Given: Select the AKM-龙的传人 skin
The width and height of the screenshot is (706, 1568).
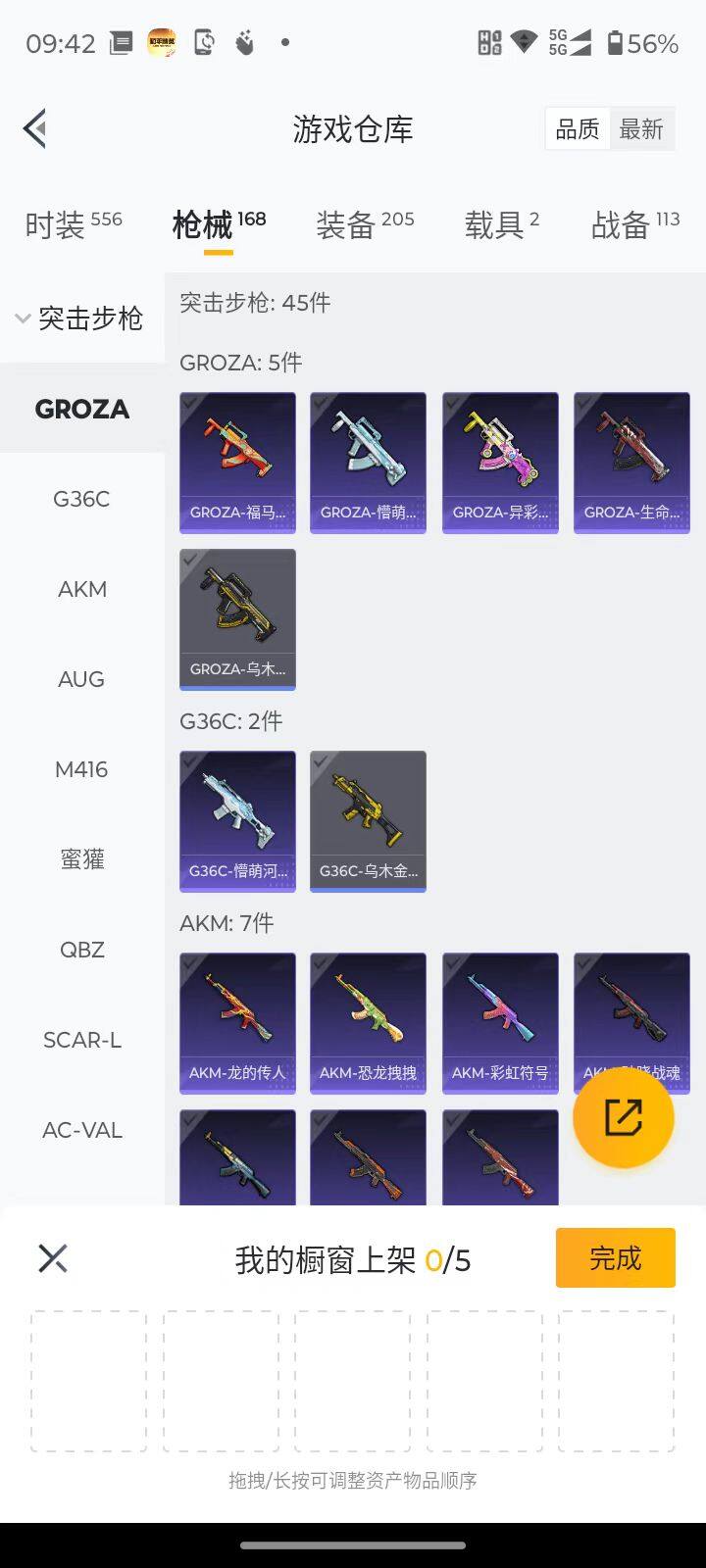Looking at the screenshot, I should [237, 1023].
